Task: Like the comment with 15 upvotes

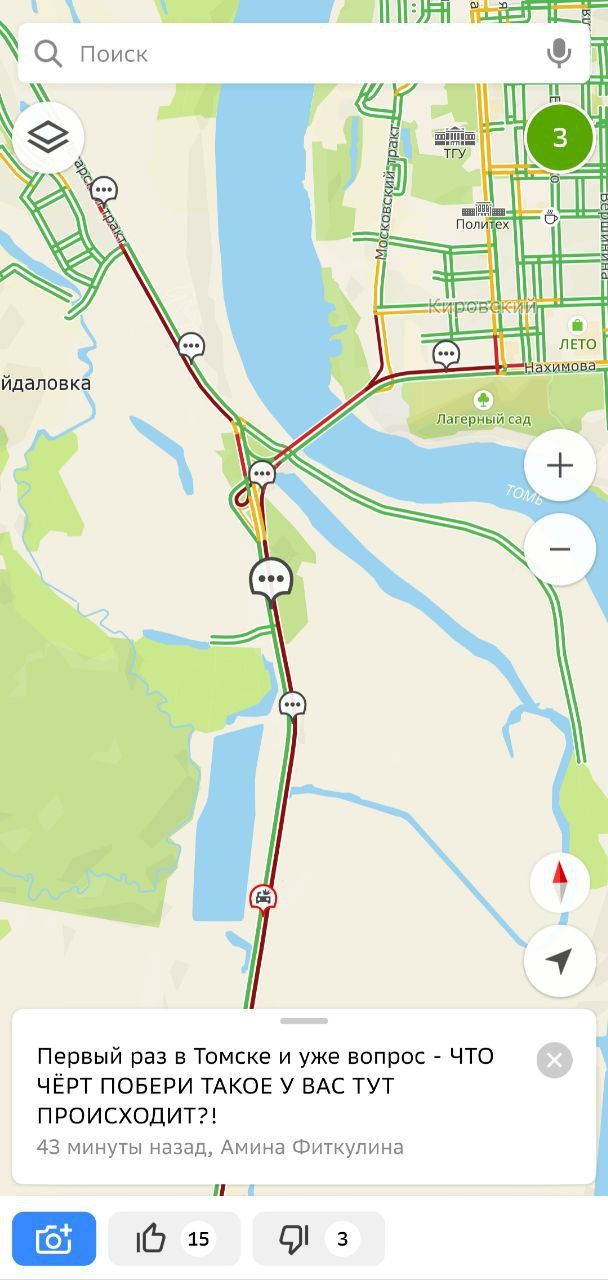Action: [x=174, y=1239]
